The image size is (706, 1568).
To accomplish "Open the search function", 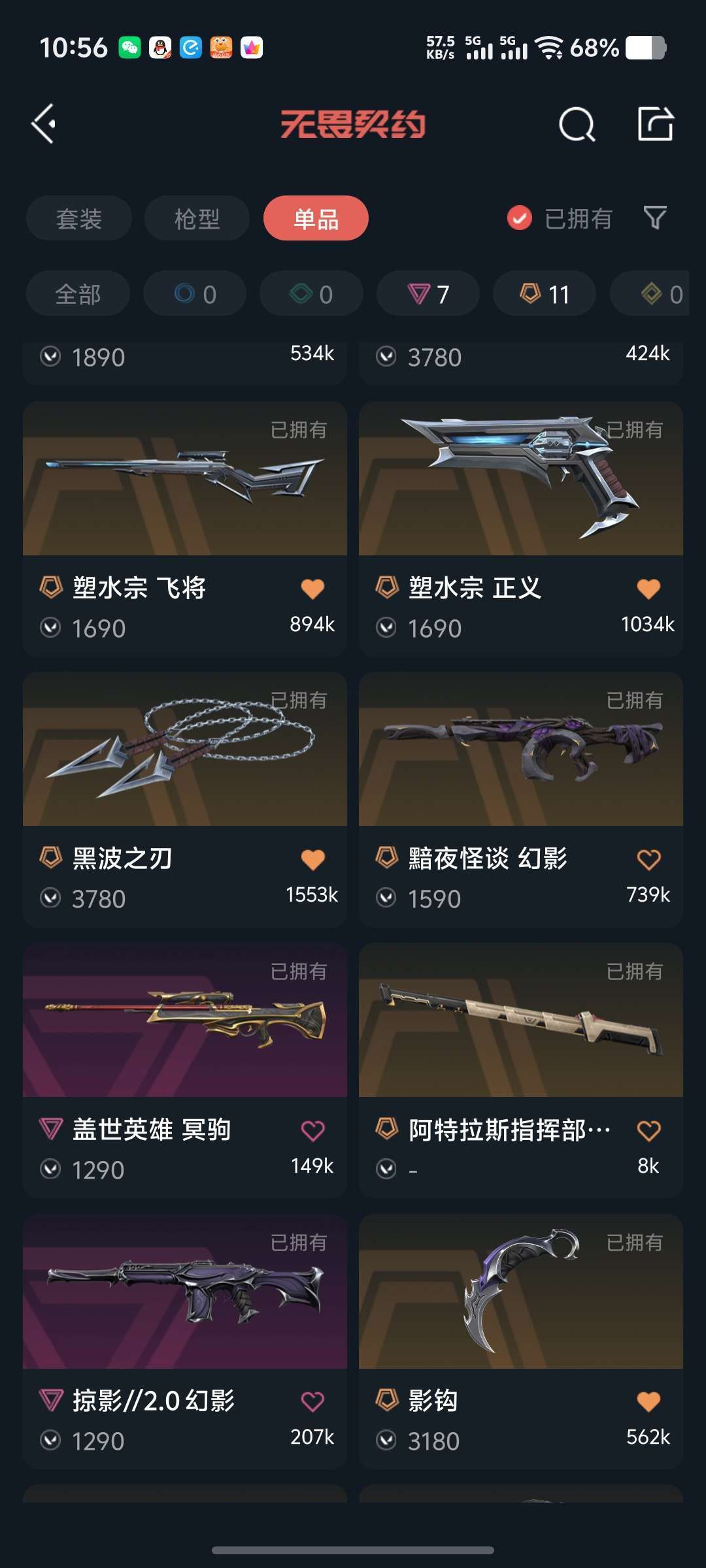I will (576, 124).
